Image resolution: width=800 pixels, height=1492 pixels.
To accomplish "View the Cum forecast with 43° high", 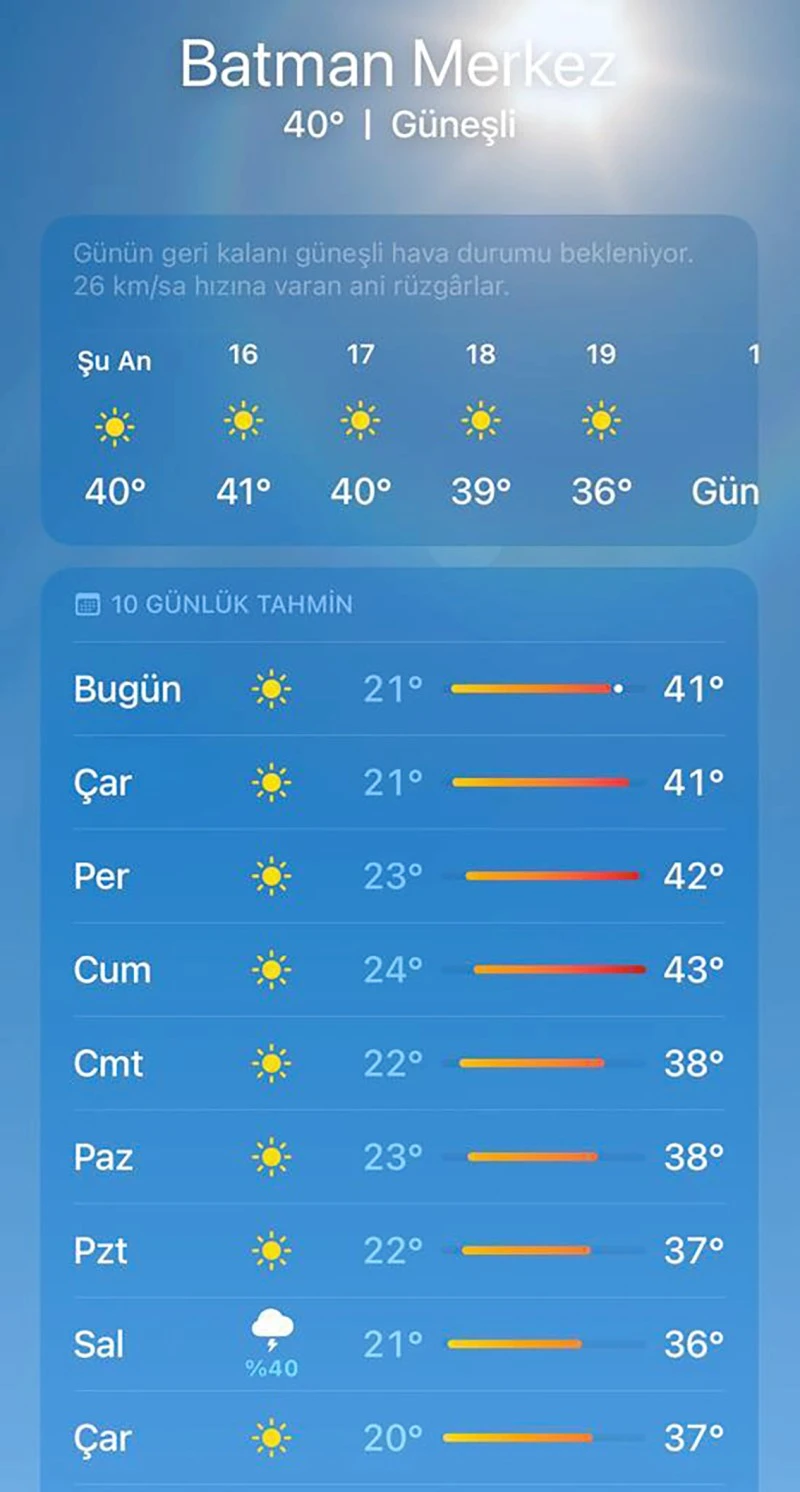I will (x=399, y=969).
